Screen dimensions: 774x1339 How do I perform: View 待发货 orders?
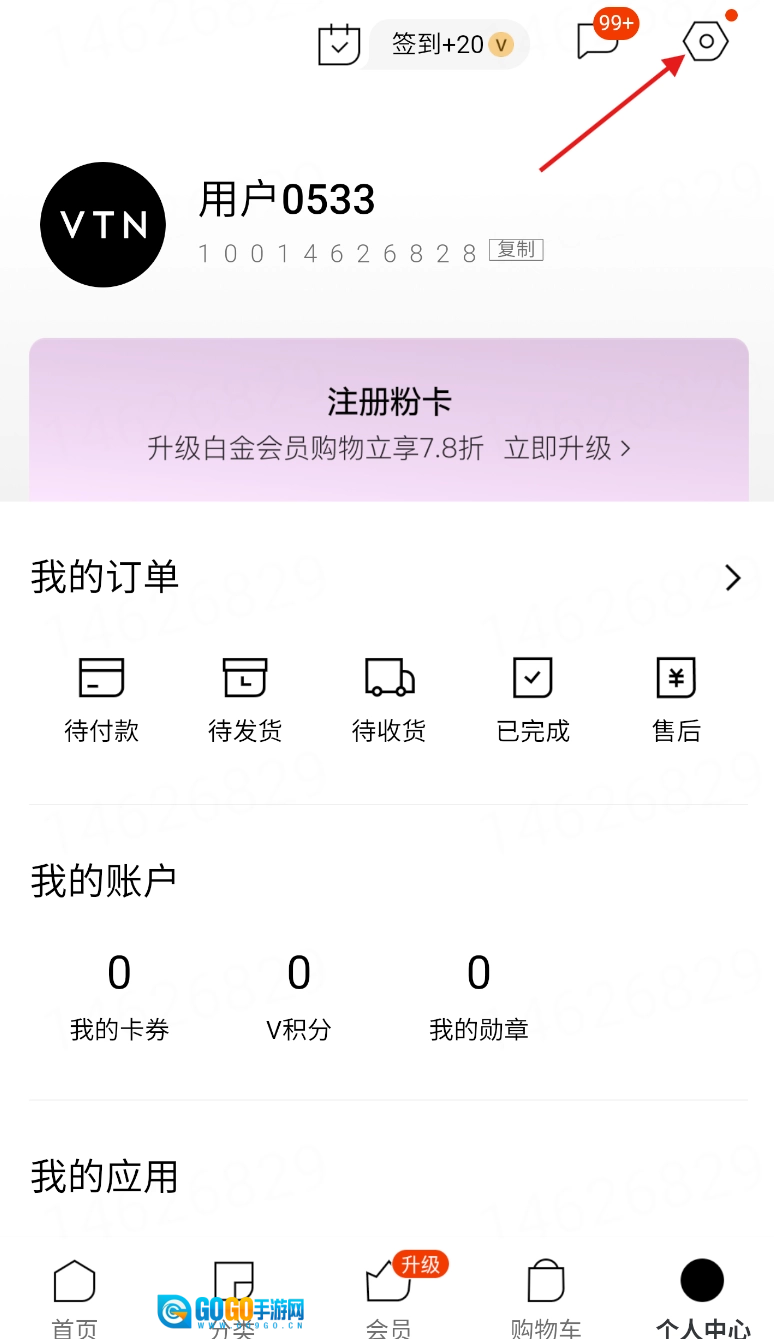pos(245,699)
